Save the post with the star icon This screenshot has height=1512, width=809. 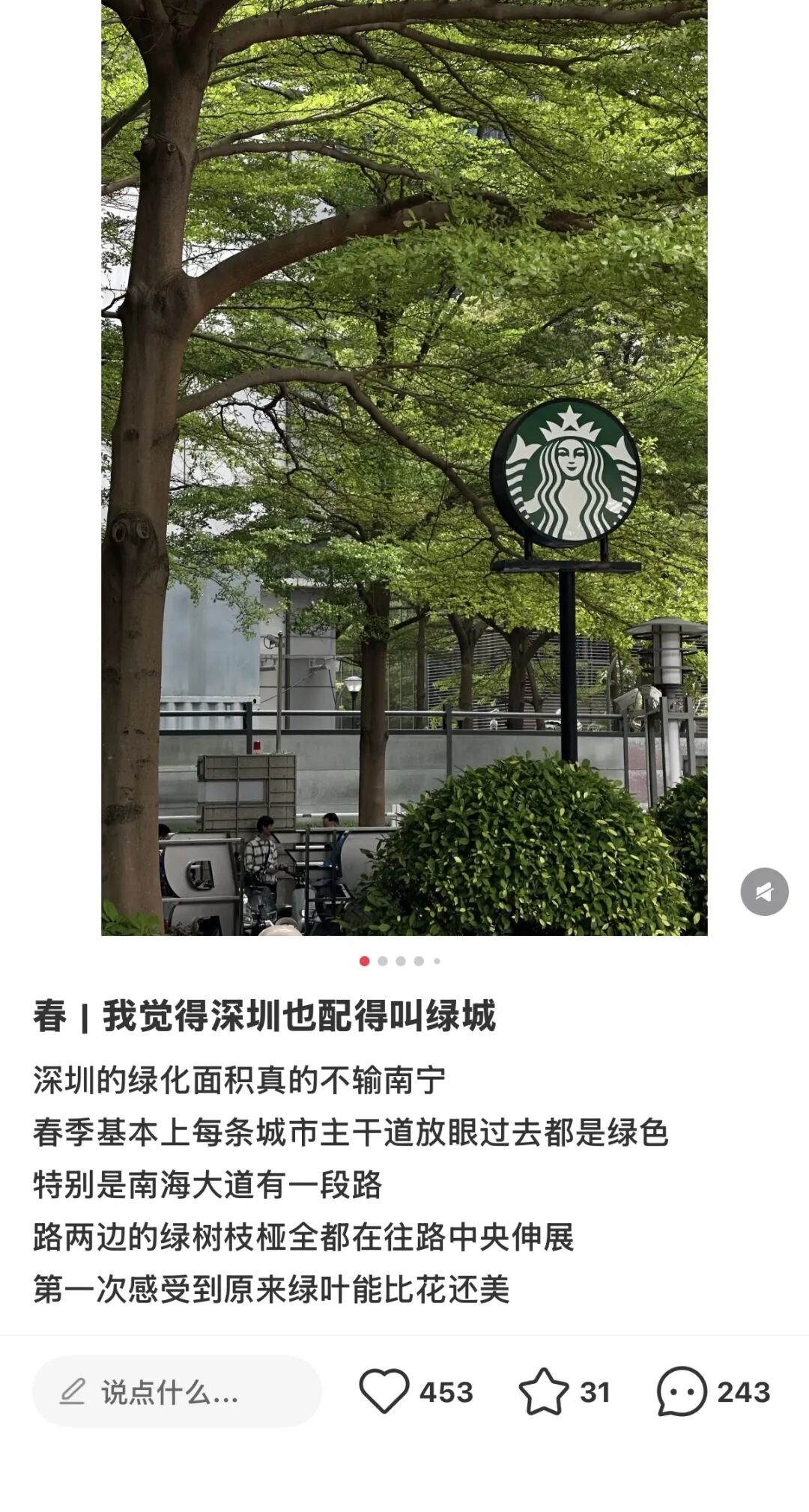pos(543,1391)
